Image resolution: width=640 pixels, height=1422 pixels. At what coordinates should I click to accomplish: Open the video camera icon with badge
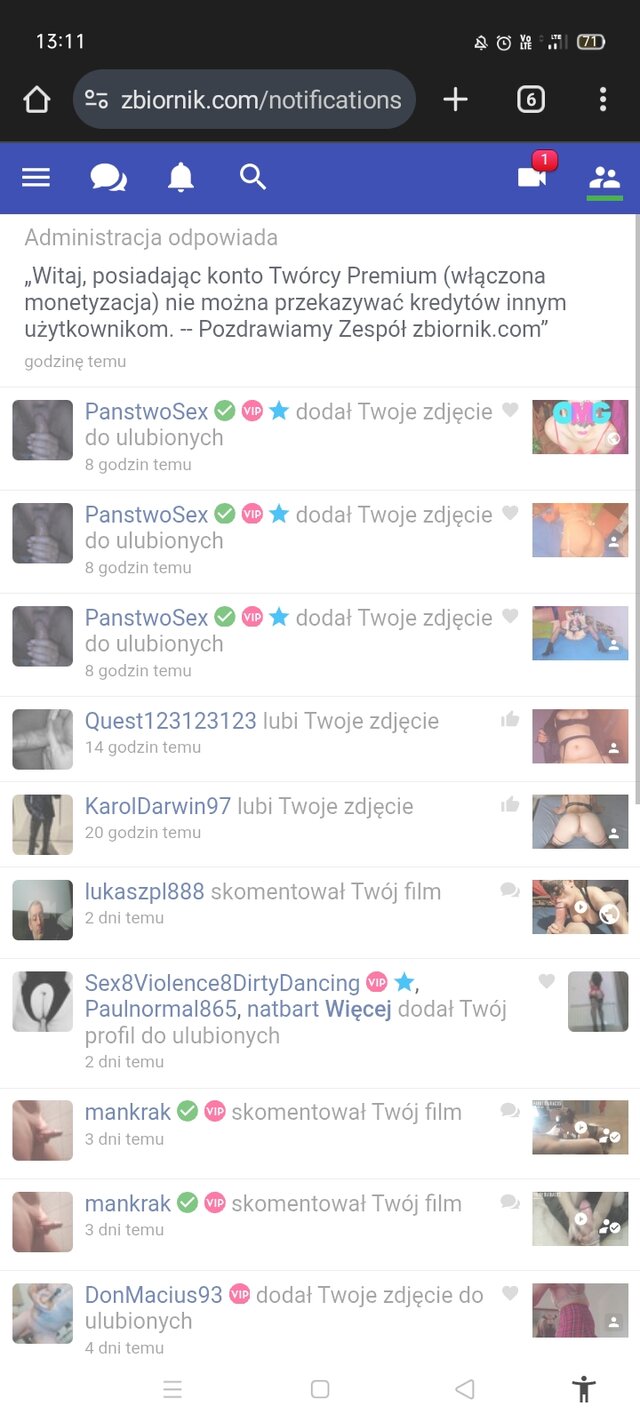(532, 177)
